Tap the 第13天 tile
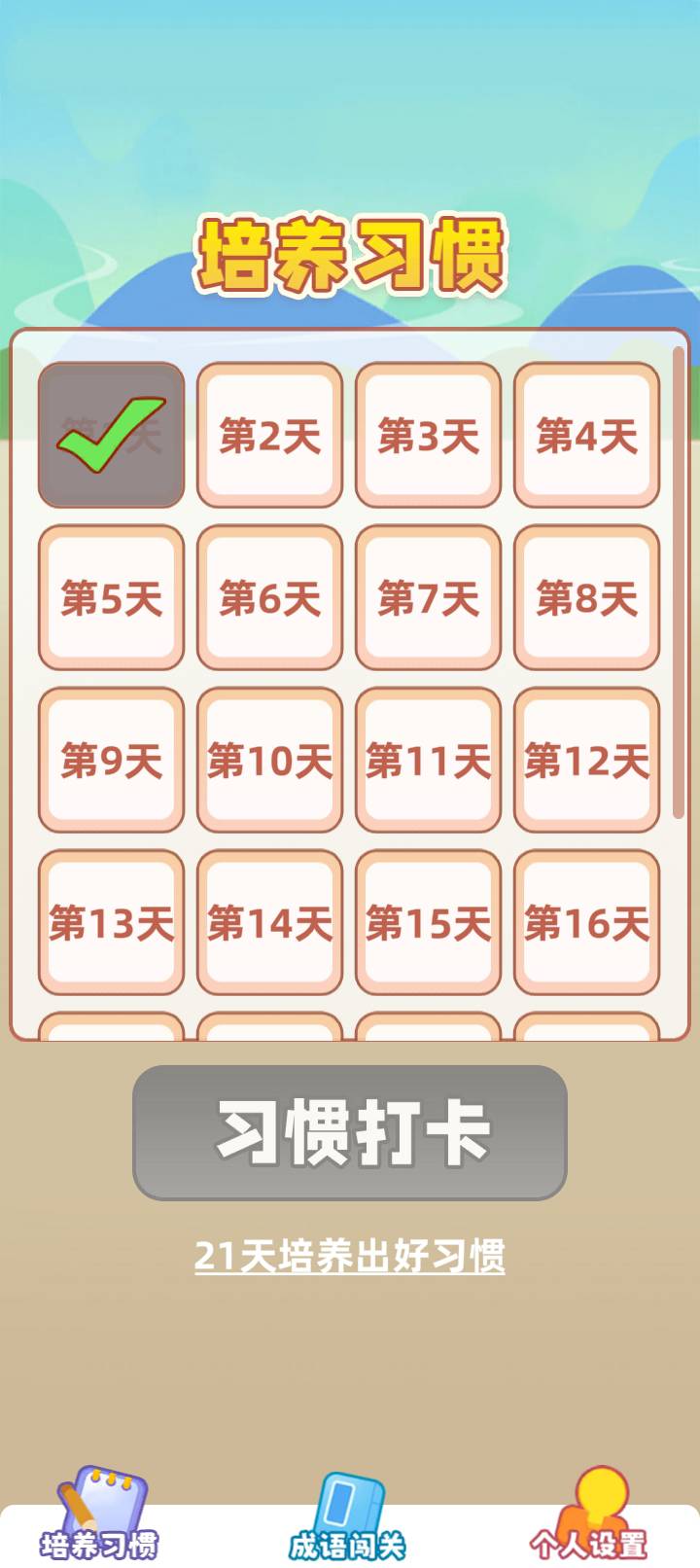Viewport: 700px width, 1568px height. pos(111,922)
